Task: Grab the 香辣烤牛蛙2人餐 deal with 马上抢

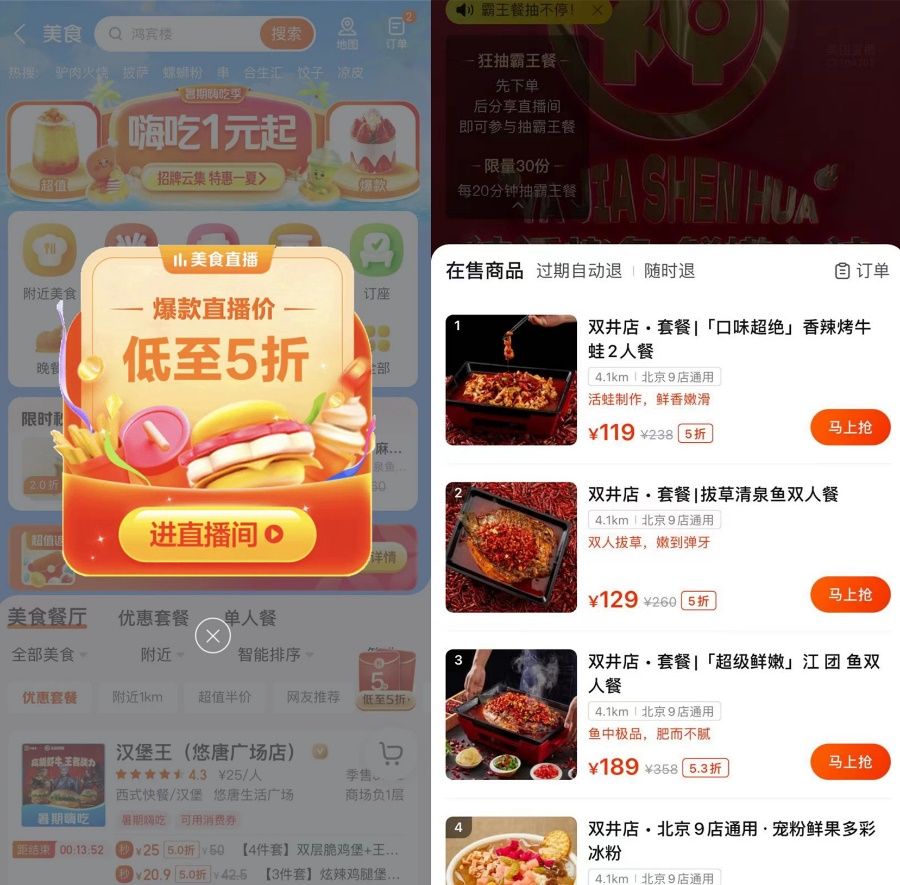Action: pos(850,428)
